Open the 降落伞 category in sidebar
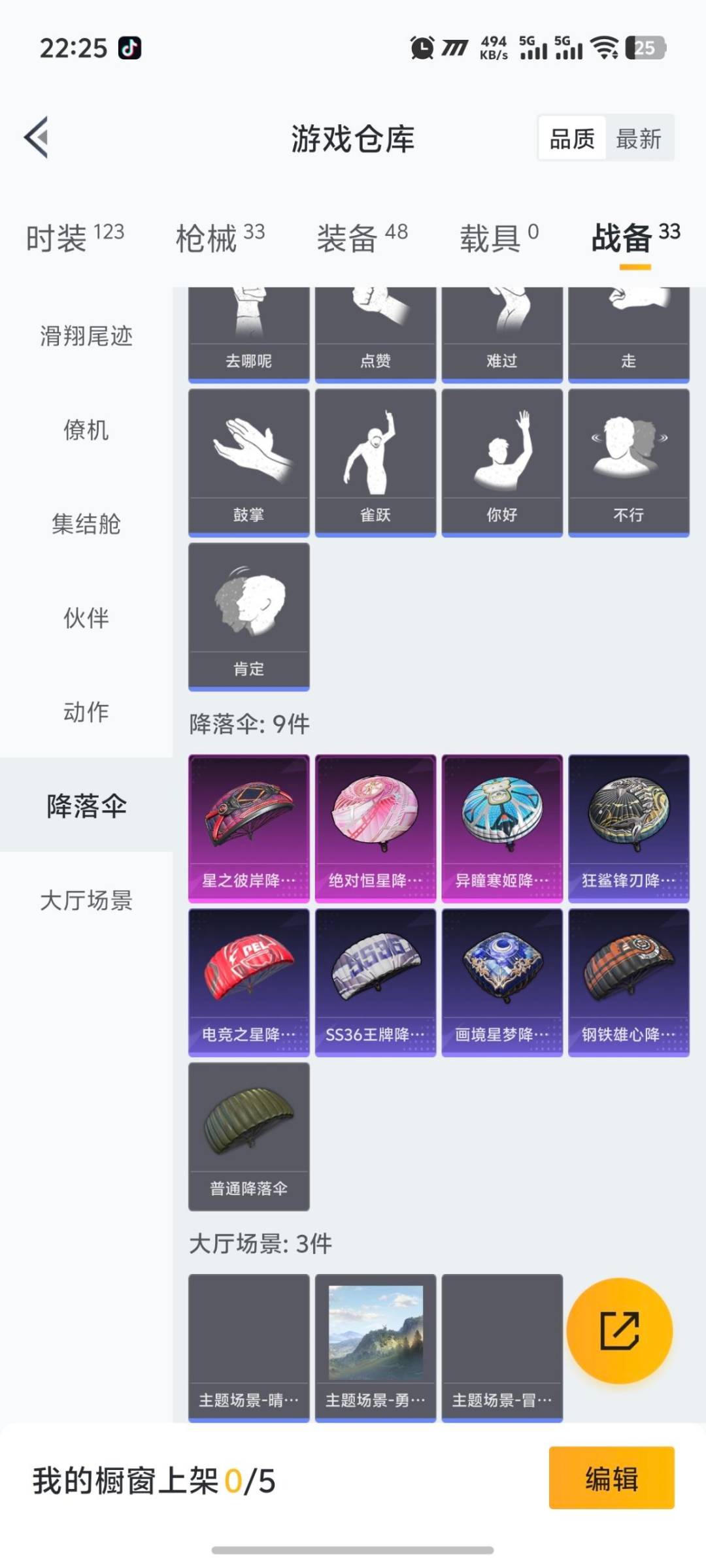Image resolution: width=706 pixels, height=1568 pixels. (x=86, y=807)
